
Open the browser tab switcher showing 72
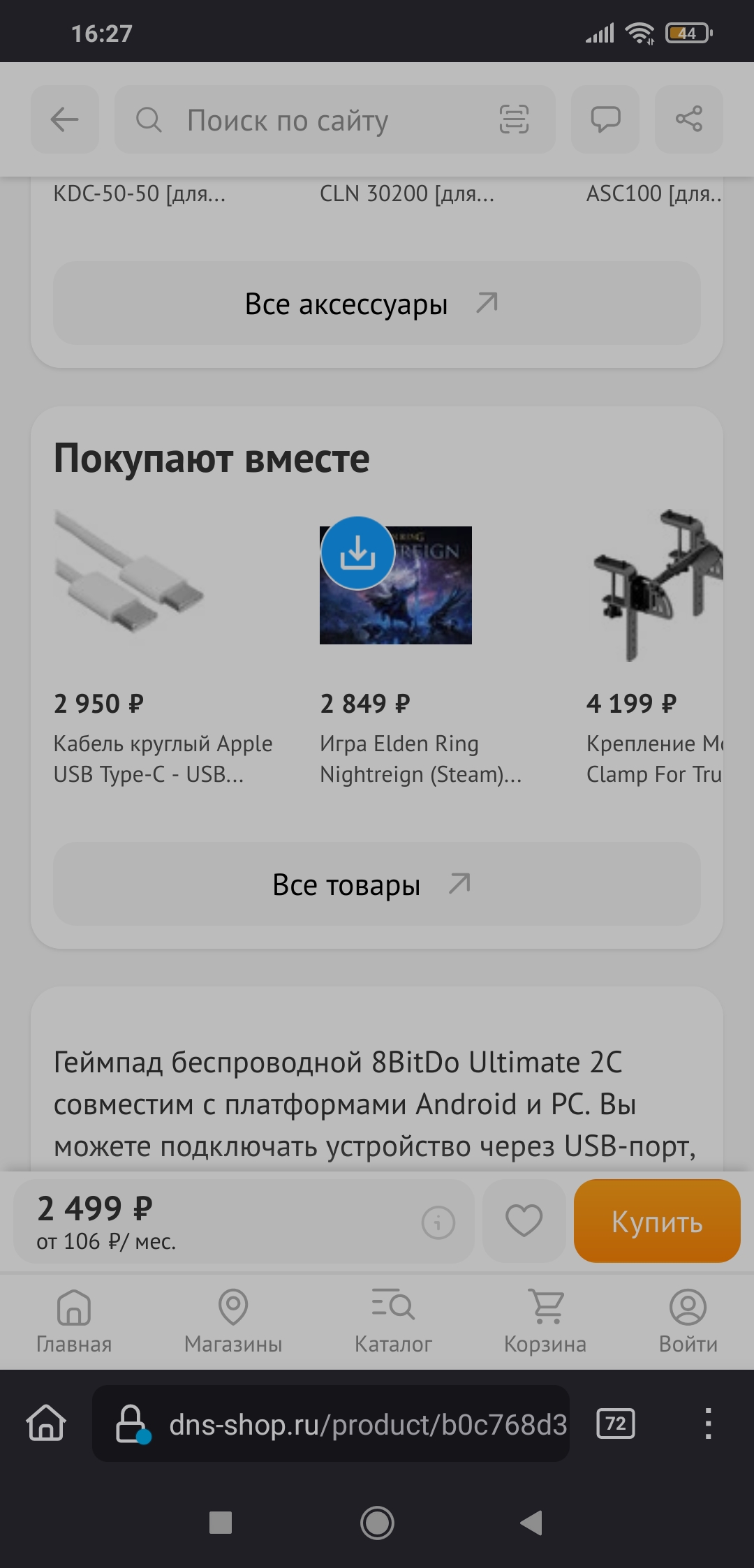point(615,1423)
